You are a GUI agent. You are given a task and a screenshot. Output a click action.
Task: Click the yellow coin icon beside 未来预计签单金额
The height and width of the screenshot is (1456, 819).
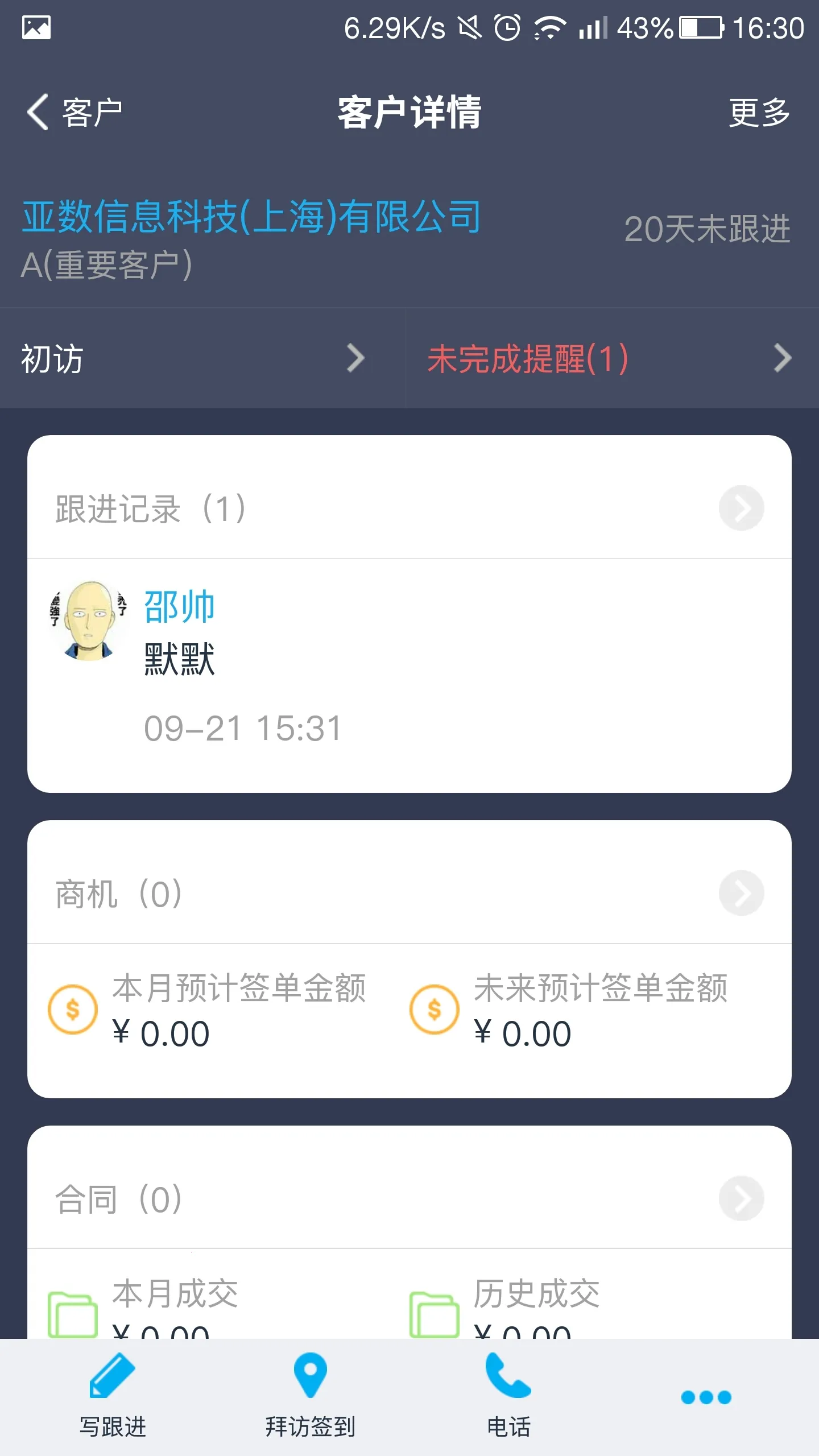point(434,1008)
